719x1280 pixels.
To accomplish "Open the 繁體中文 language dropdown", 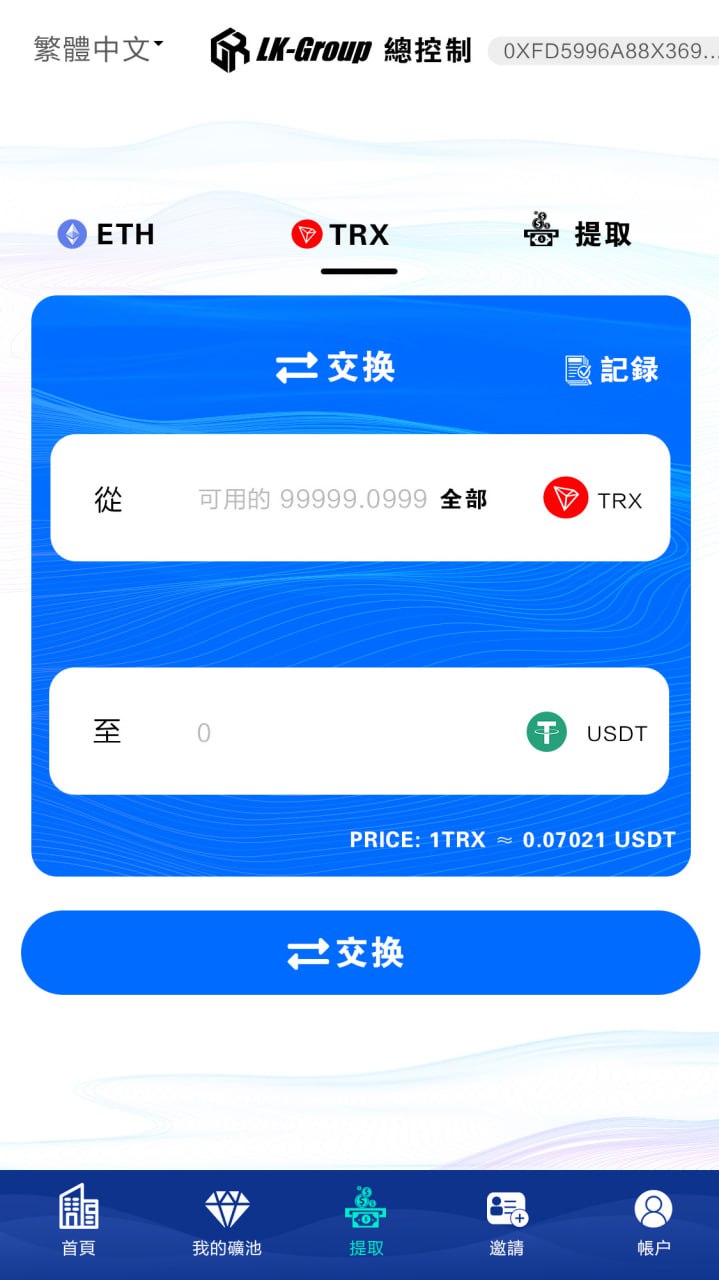I will (x=98, y=49).
